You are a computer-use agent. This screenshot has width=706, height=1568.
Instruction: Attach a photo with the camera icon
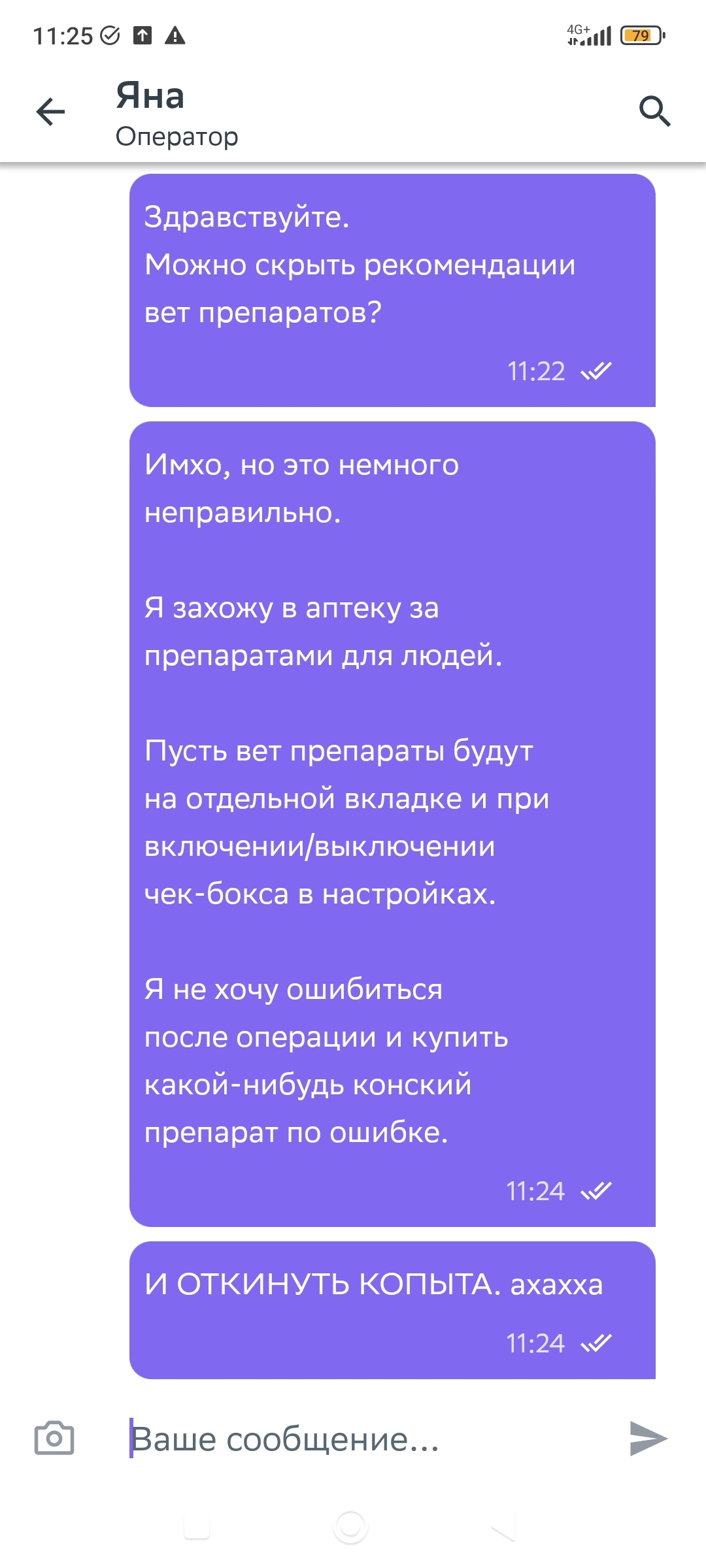coord(54,1438)
